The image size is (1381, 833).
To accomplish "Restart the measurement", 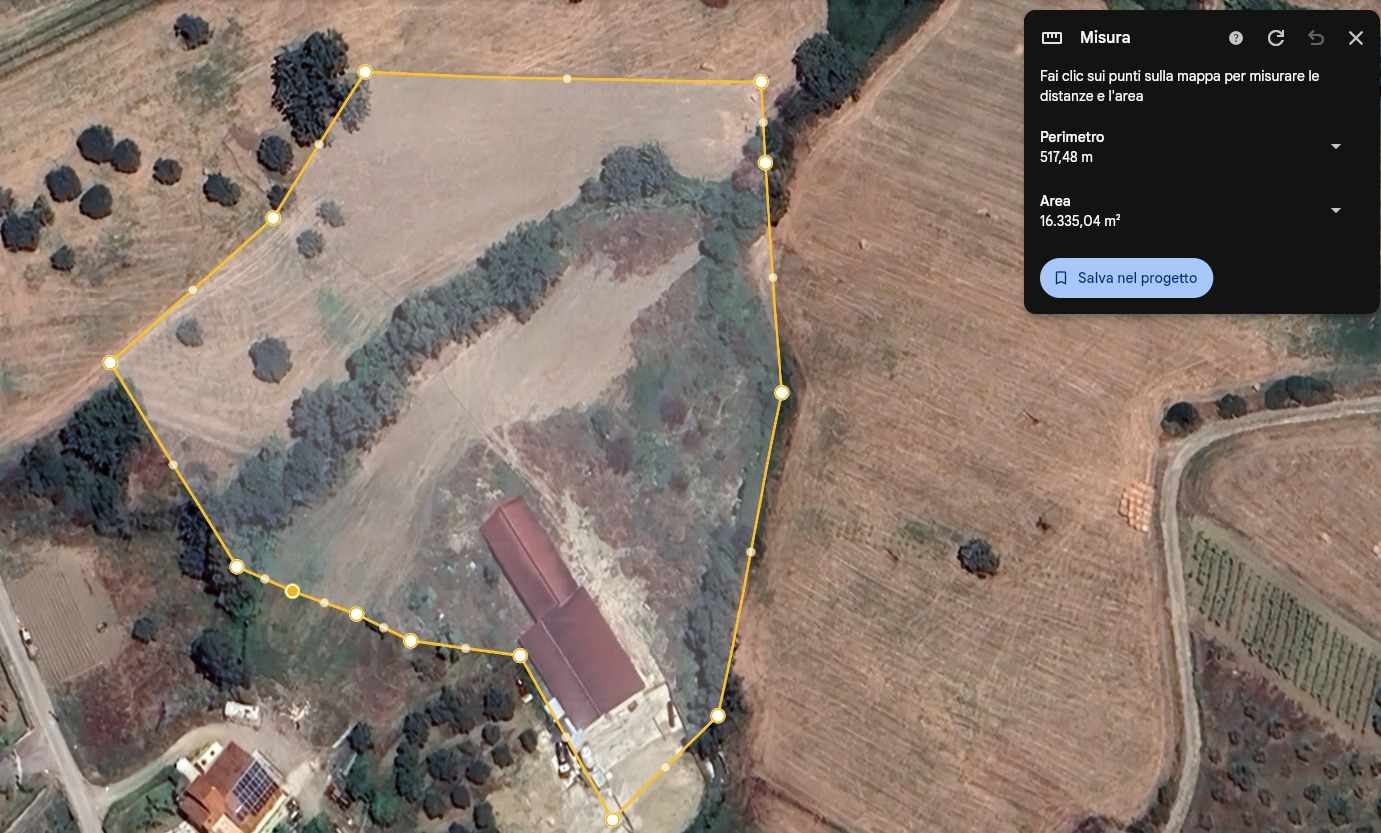I will pos(1276,38).
